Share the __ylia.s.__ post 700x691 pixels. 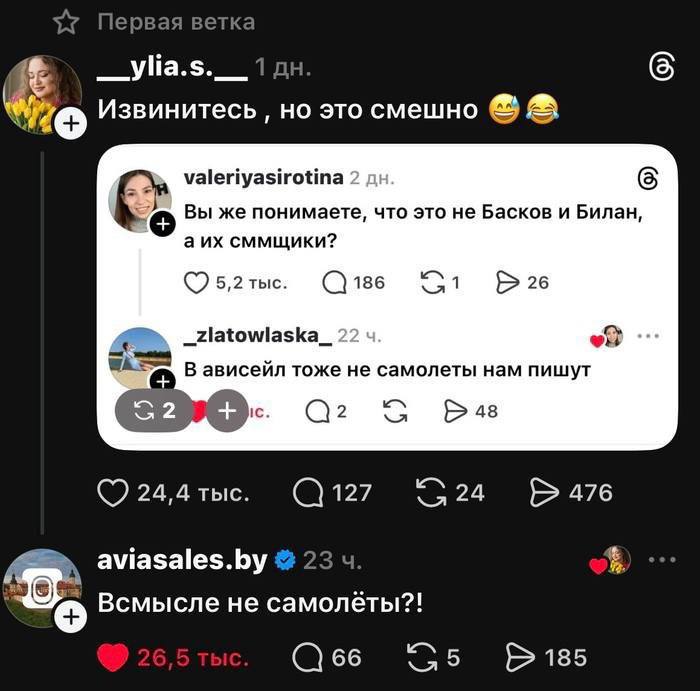coord(544,492)
